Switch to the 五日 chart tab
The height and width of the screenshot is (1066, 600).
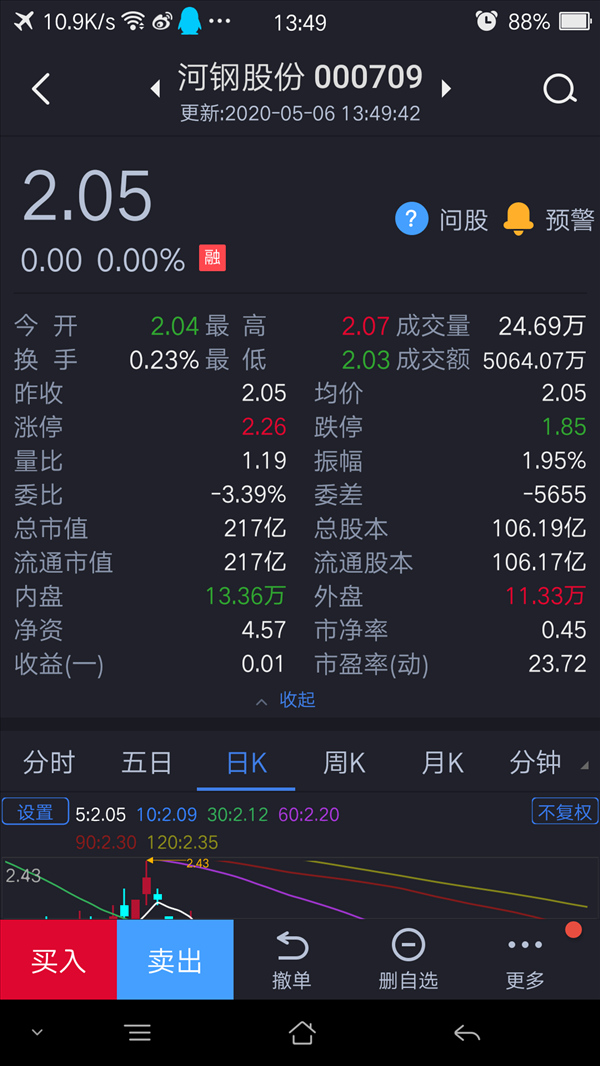[x=147, y=763]
